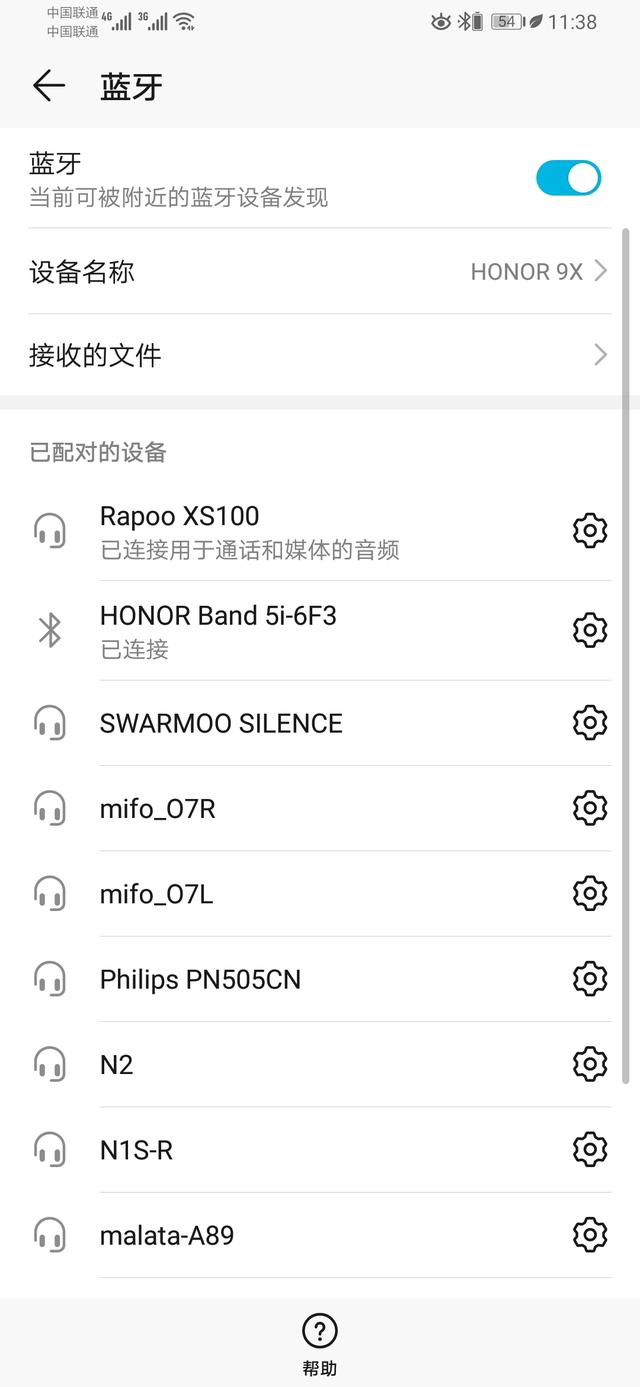Open settings gear for SWARMOO SILENCE
This screenshot has width=640, height=1387.
590,723
